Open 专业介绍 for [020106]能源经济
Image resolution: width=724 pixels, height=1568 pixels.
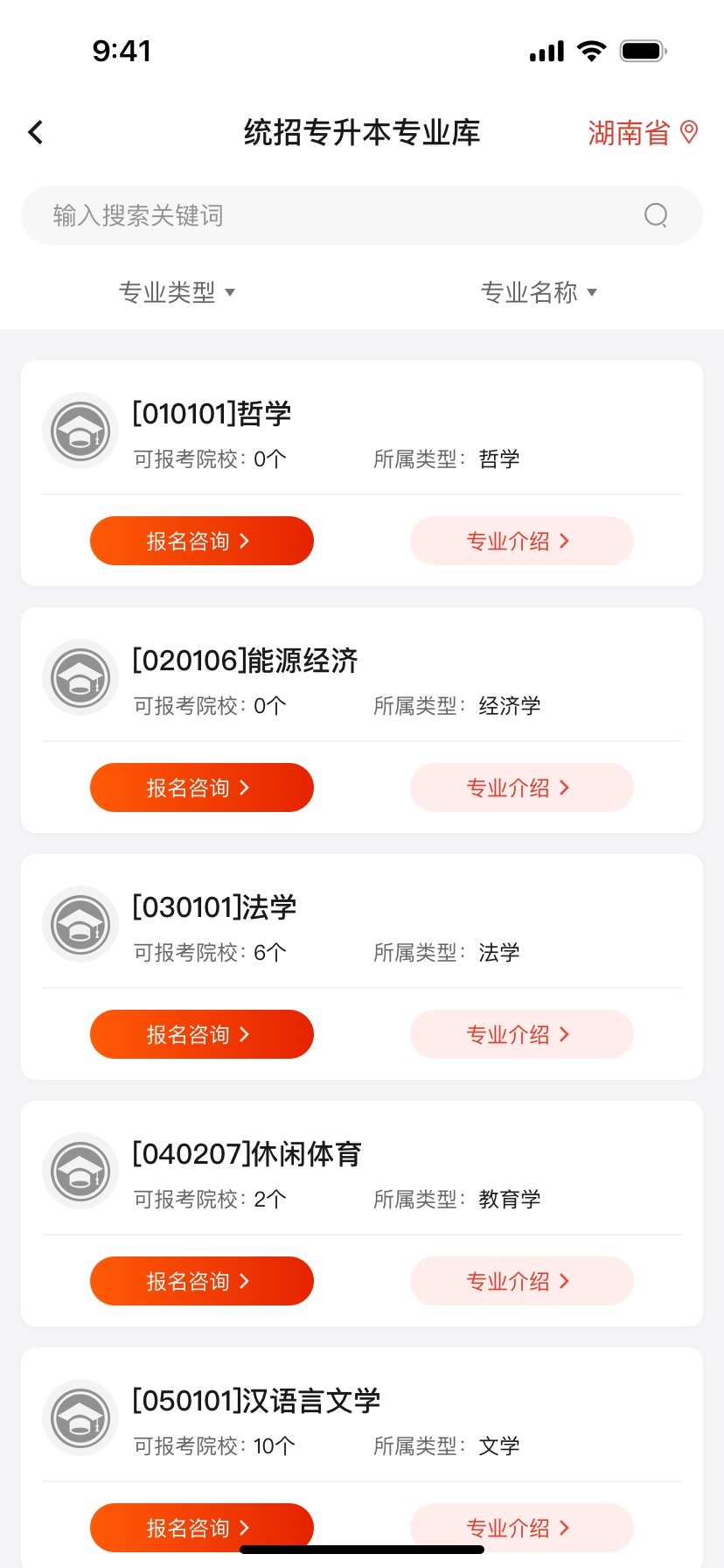(x=522, y=787)
